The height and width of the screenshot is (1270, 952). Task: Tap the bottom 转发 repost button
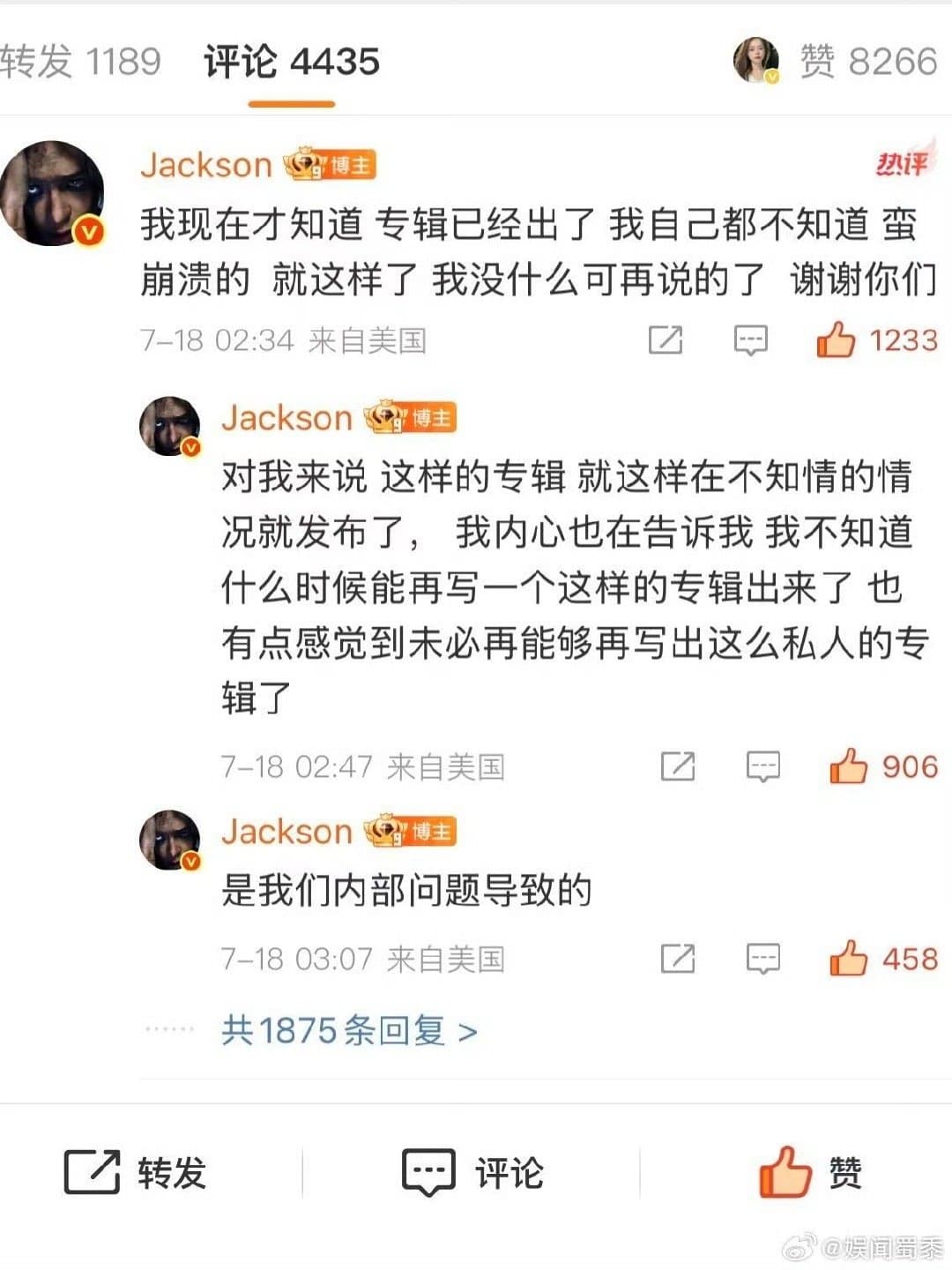tap(137, 1173)
